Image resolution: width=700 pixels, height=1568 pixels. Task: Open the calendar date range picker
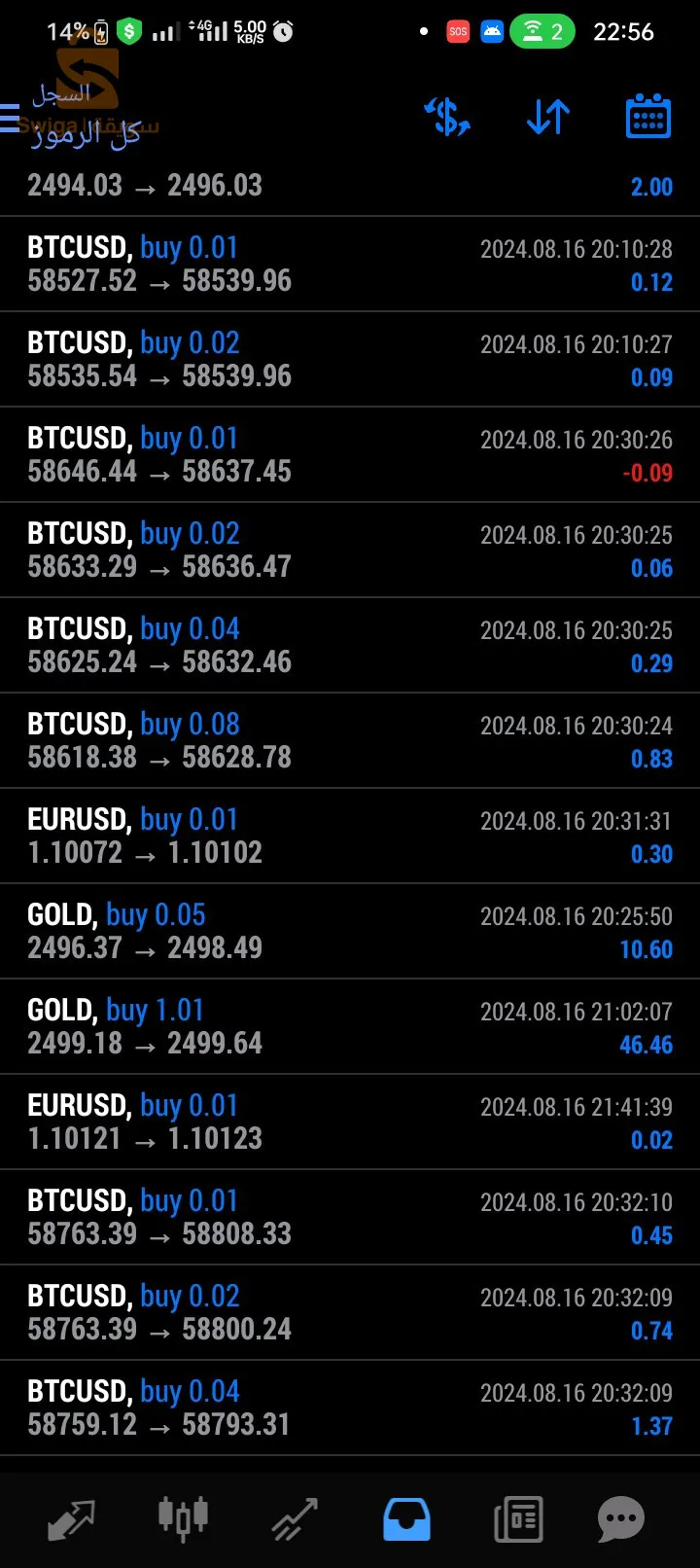(x=648, y=118)
